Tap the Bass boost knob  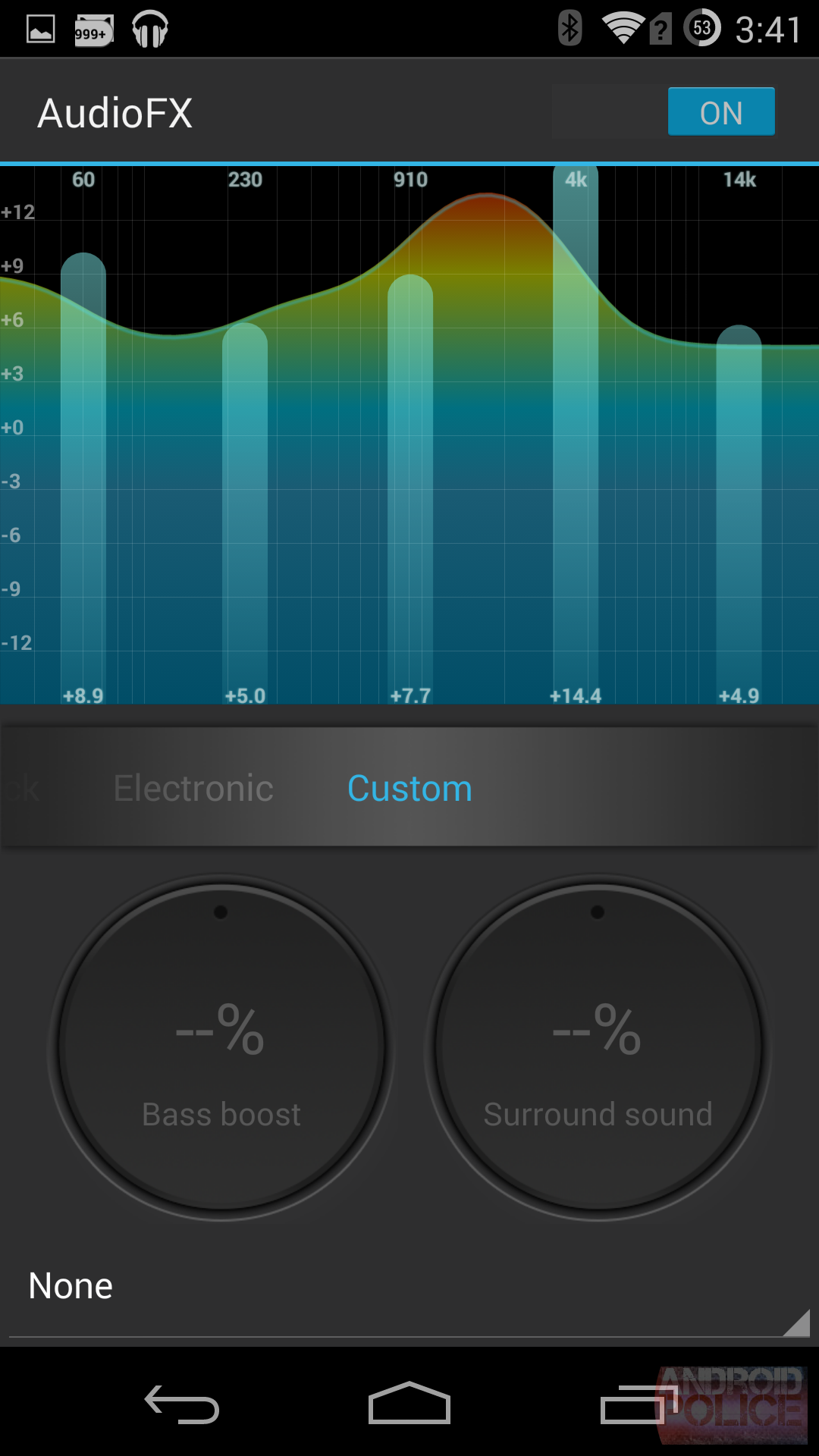(x=221, y=1048)
